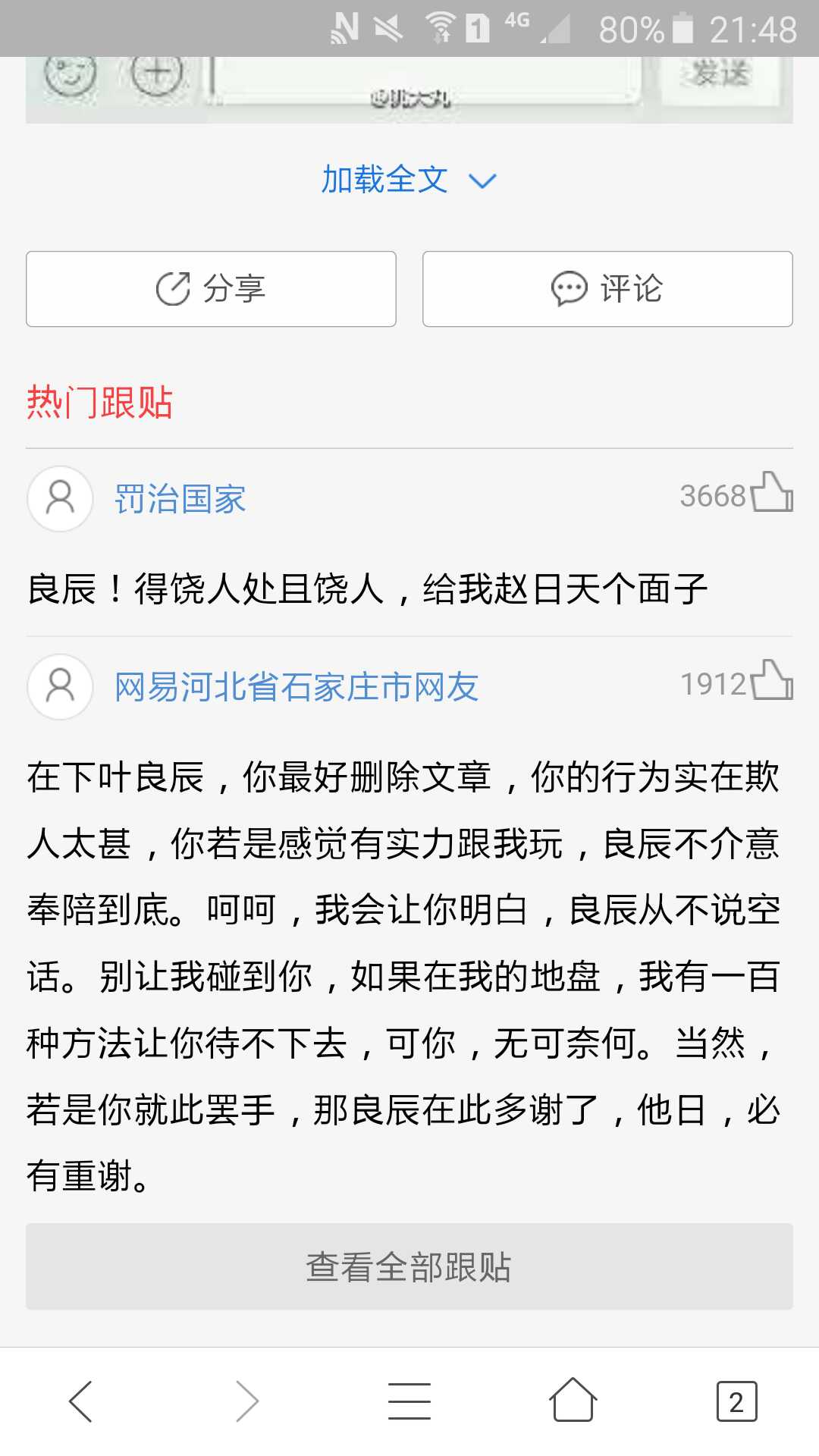
Task: Like the comment by 罚治国家
Action: [771, 493]
